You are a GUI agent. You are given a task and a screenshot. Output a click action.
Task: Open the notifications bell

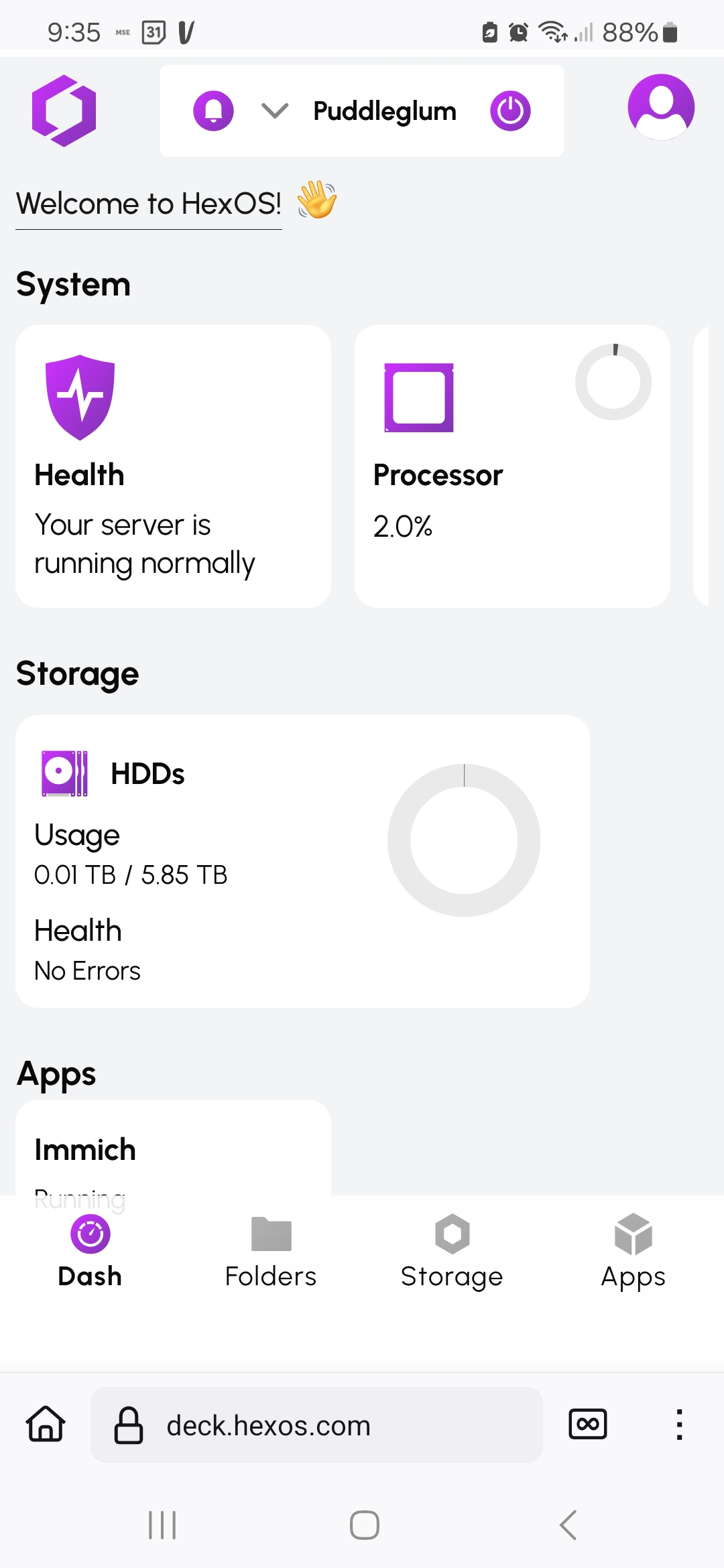point(213,111)
